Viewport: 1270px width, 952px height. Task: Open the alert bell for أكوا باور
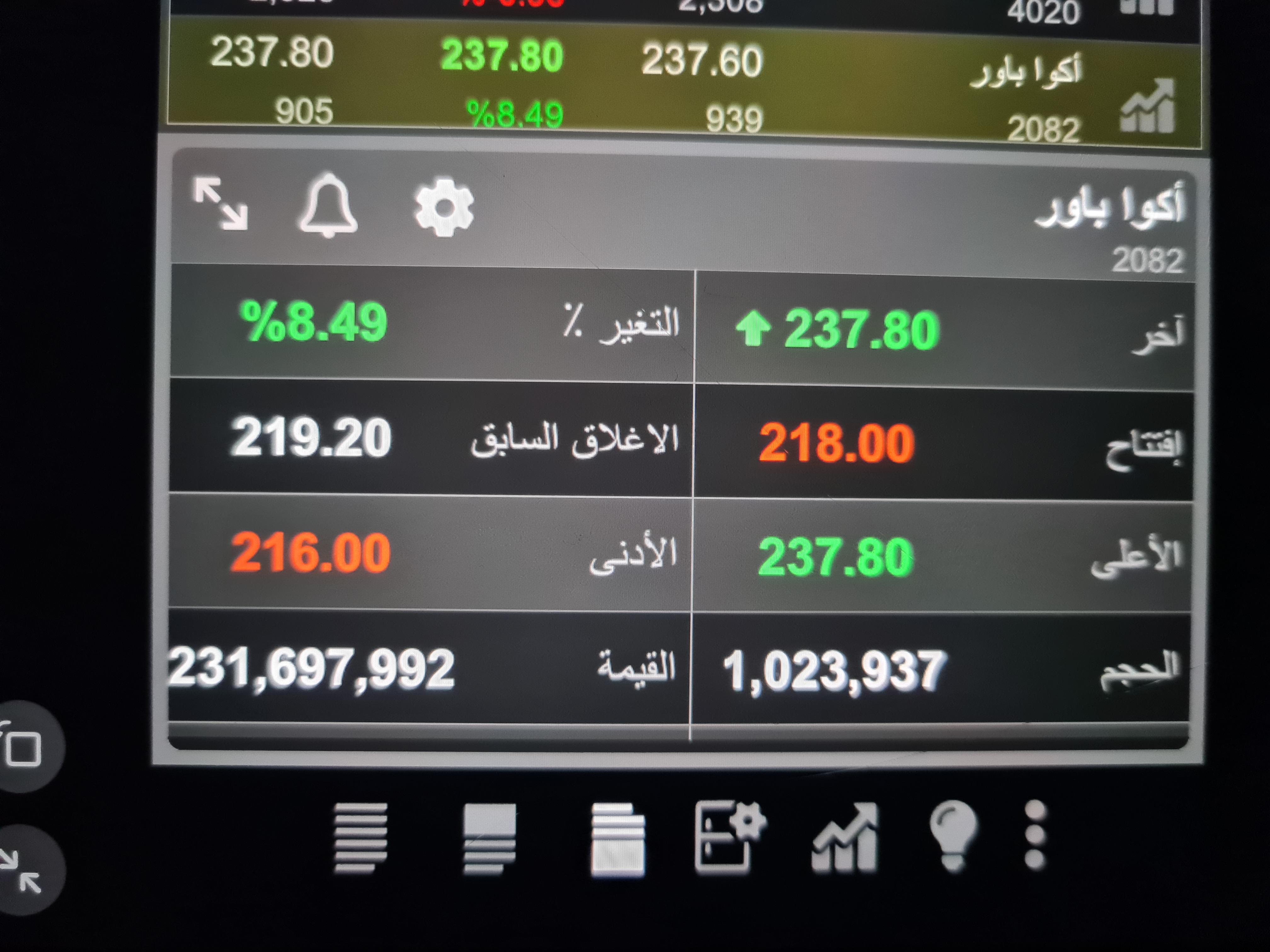tap(328, 205)
